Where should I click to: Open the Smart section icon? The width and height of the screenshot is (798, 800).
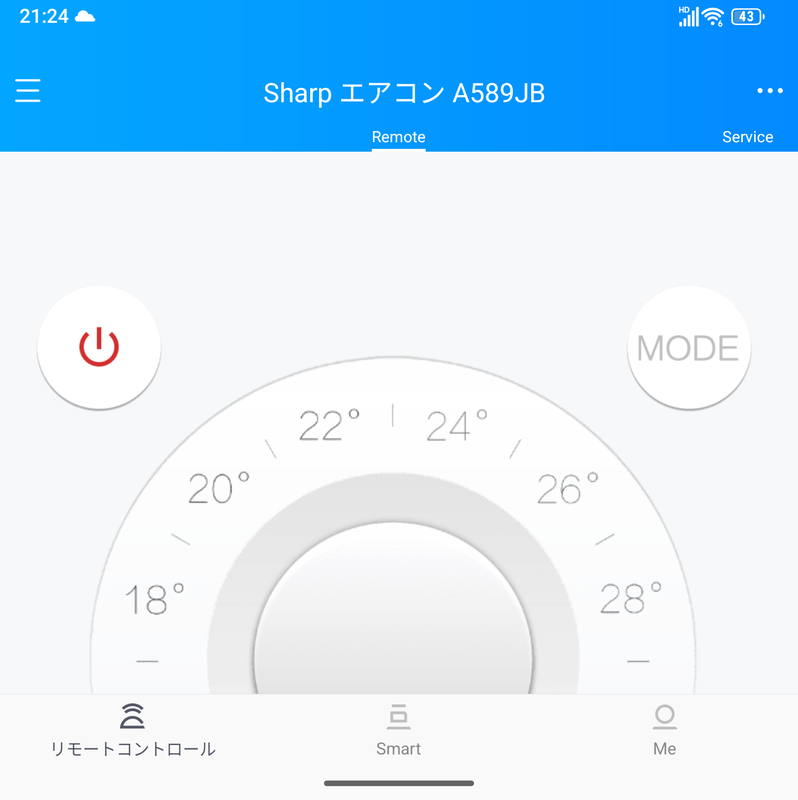tap(398, 716)
